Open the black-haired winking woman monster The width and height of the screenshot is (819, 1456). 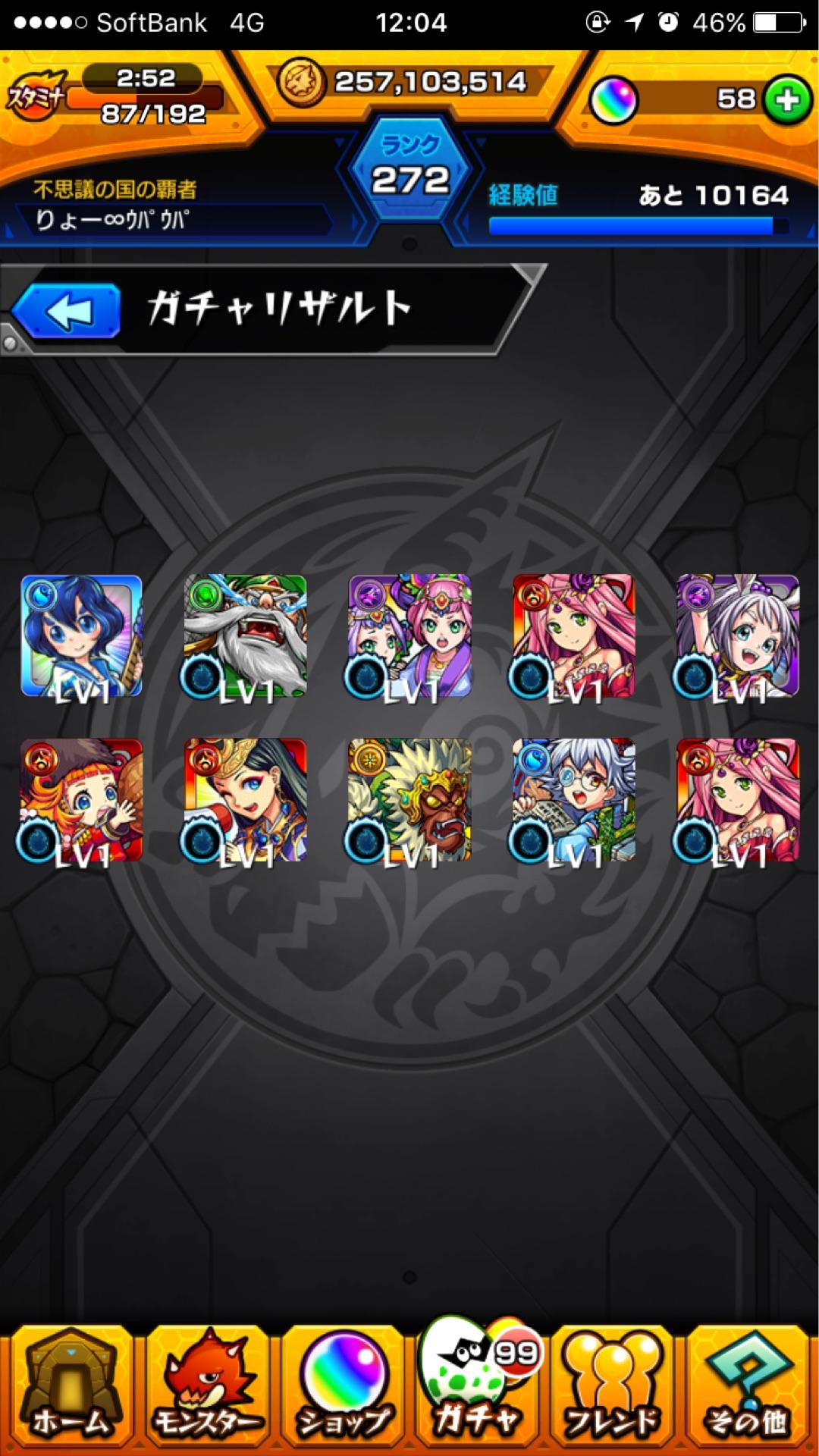point(245,800)
